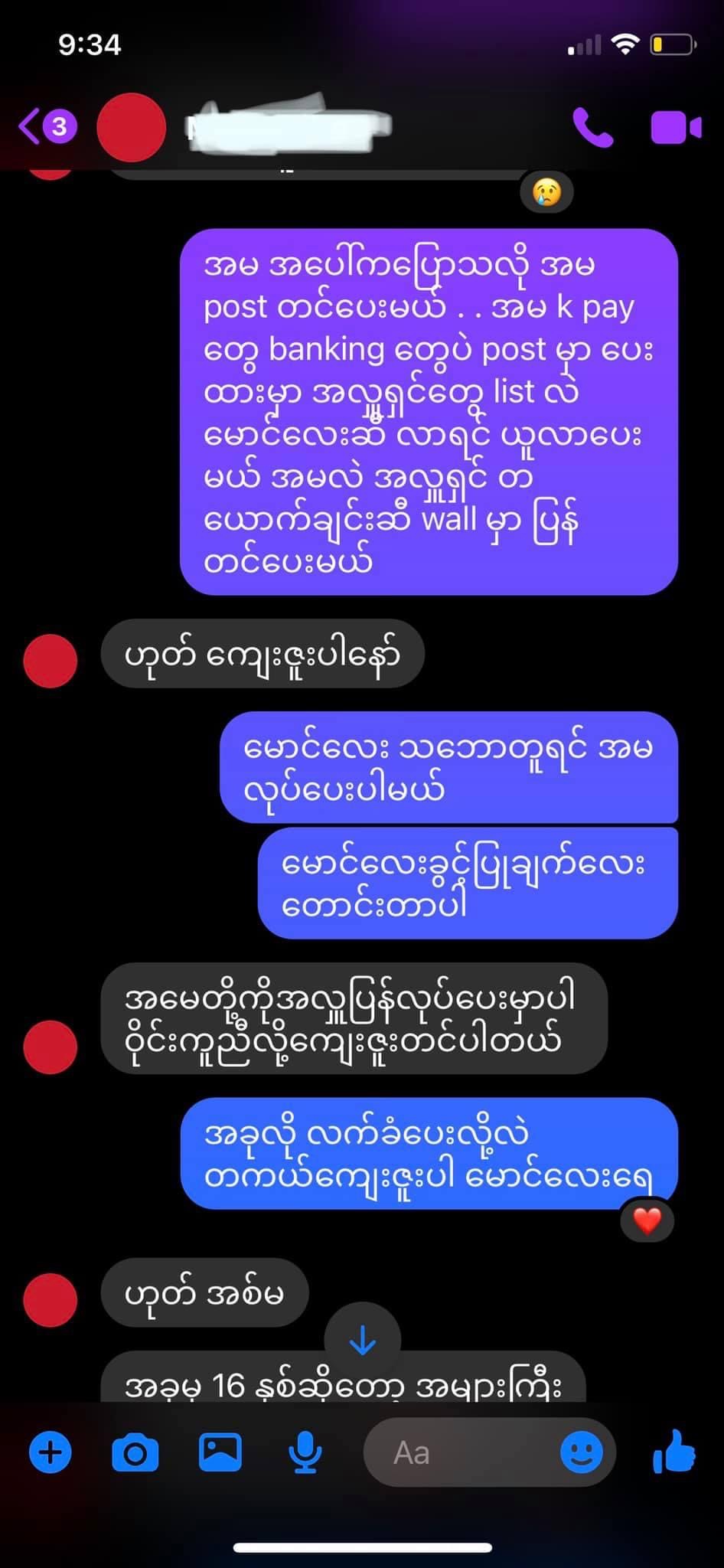Open the contact's profile picture in header
The height and width of the screenshot is (1568, 724).
tap(132, 127)
